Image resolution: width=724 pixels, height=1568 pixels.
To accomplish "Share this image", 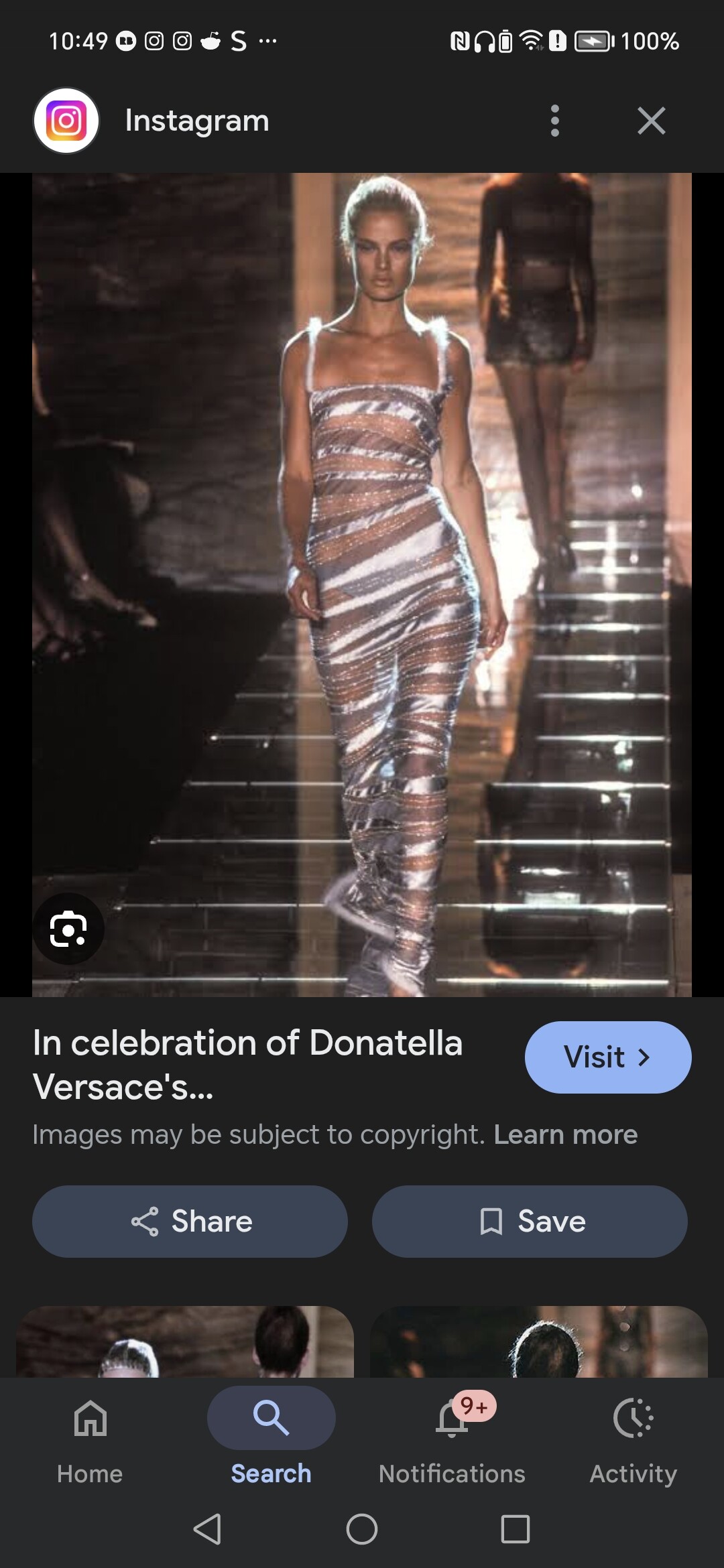I will (190, 1221).
